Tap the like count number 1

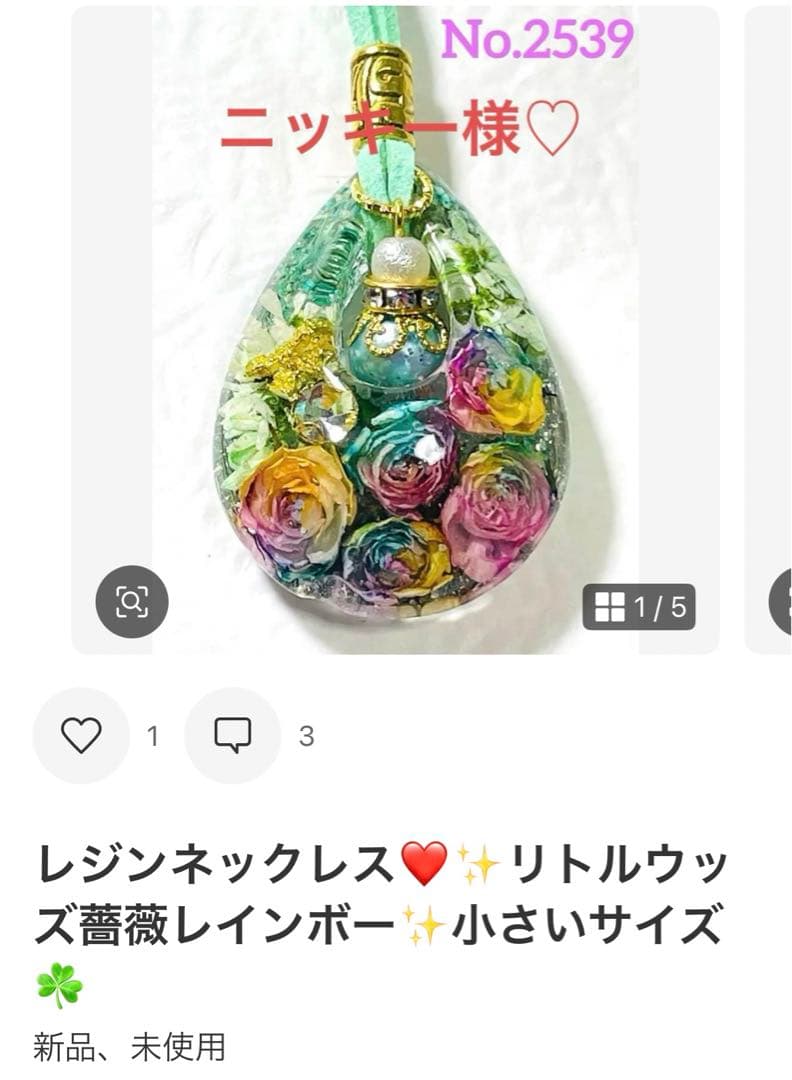(x=151, y=737)
